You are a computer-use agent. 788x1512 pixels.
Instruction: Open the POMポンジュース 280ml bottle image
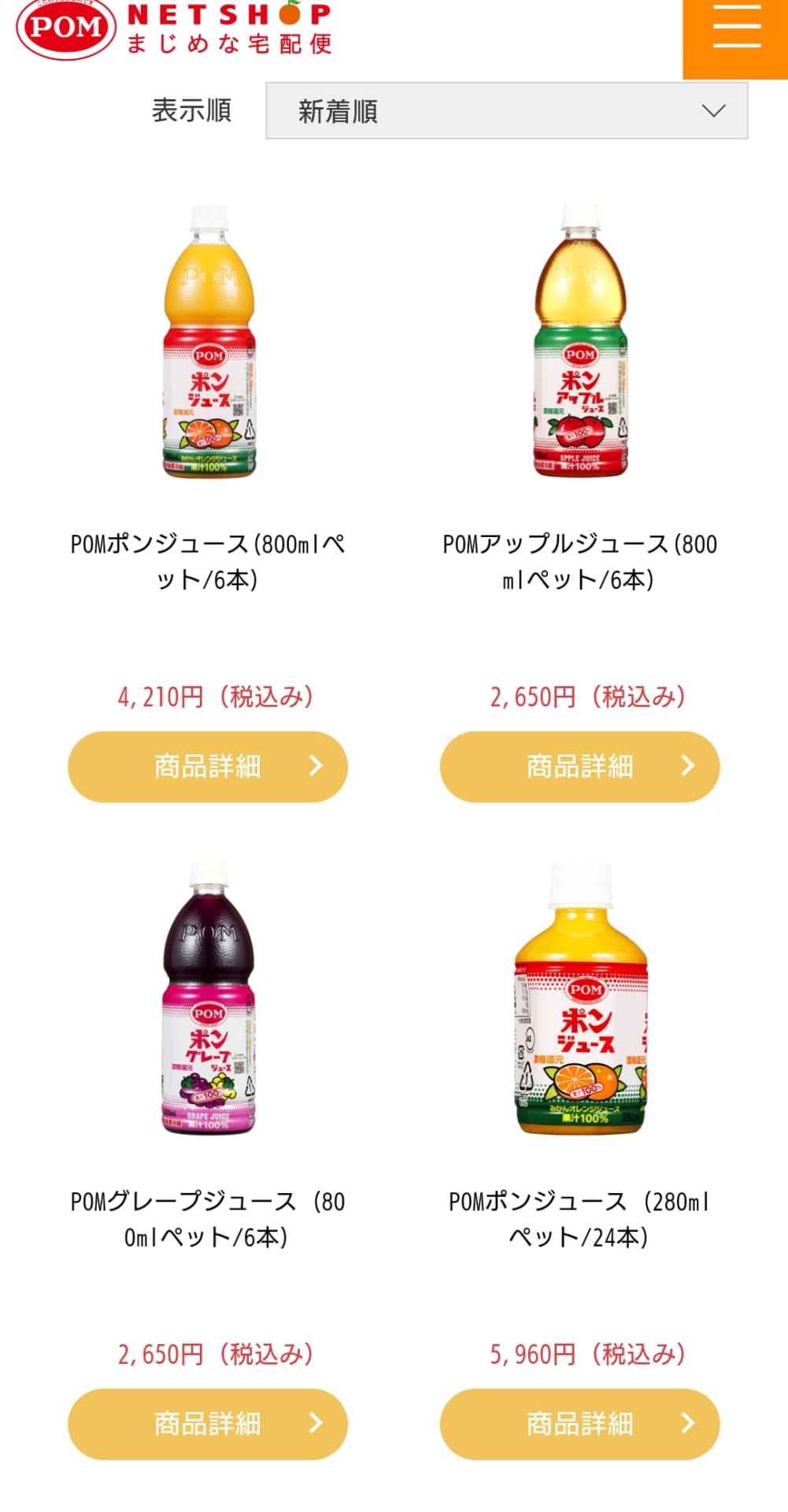[581, 999]
